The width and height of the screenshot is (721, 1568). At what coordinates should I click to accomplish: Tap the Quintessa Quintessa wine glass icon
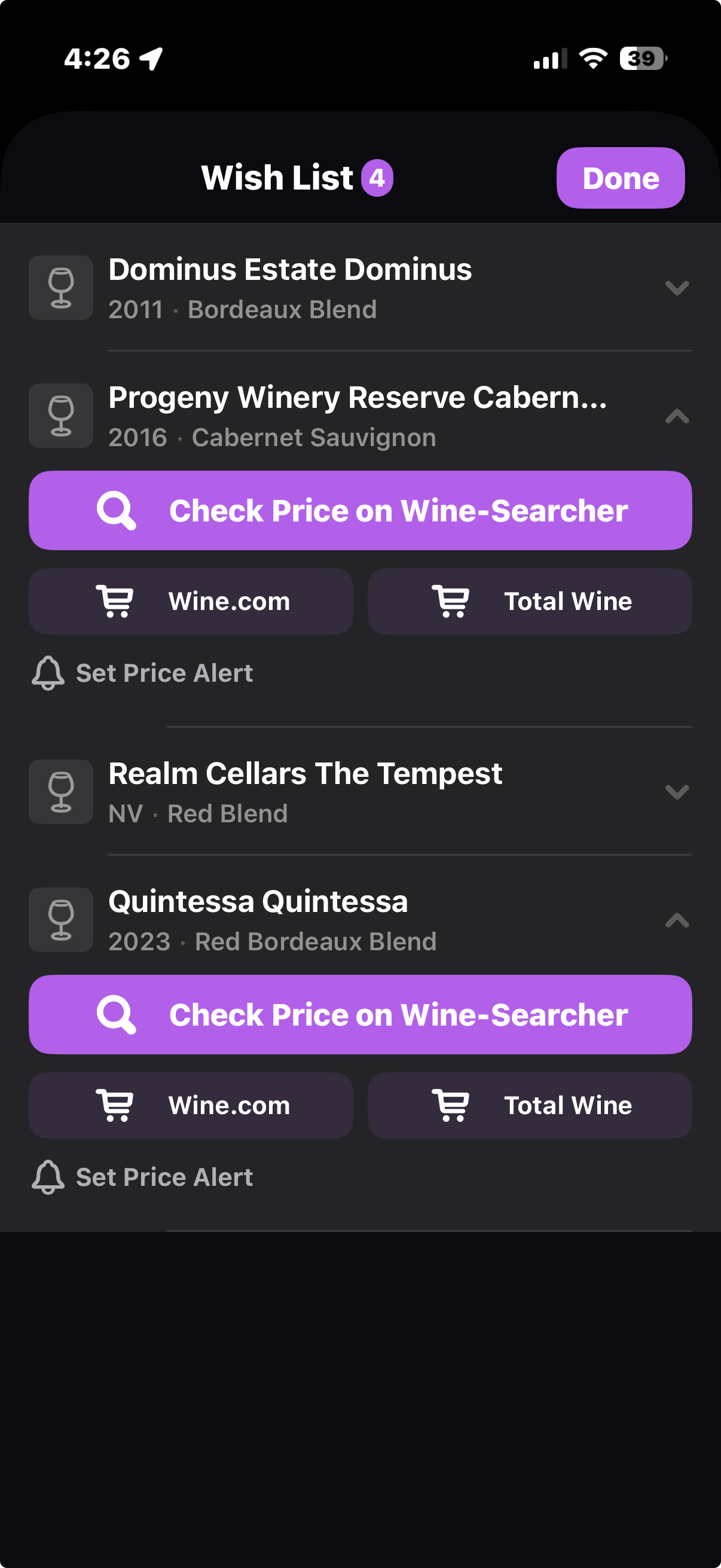click(x=60, y=920)
